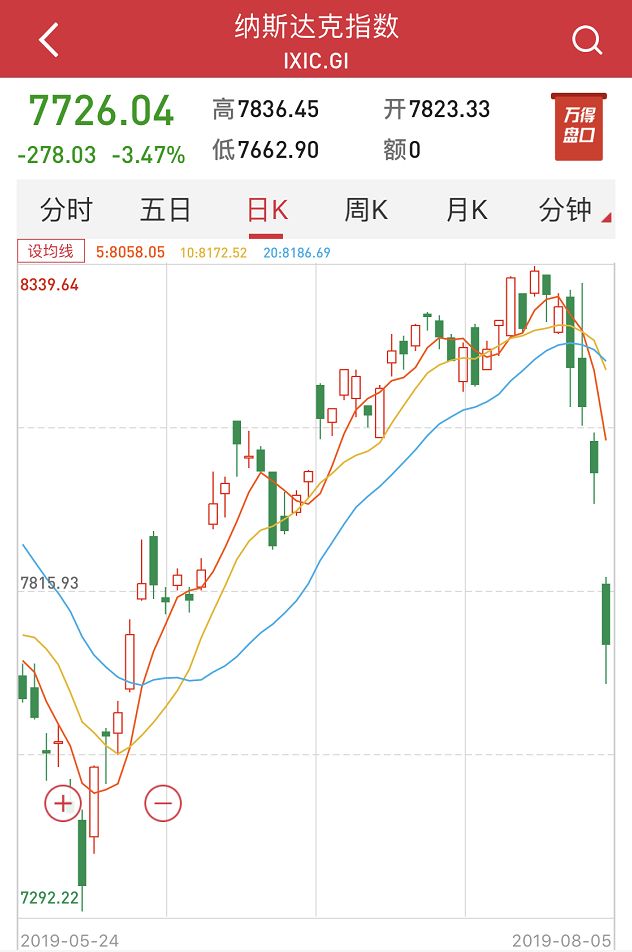The width and height of the screenshot is (632, 952).
Task: Switch to the 分时 tab
Action: tap(66, 210)
